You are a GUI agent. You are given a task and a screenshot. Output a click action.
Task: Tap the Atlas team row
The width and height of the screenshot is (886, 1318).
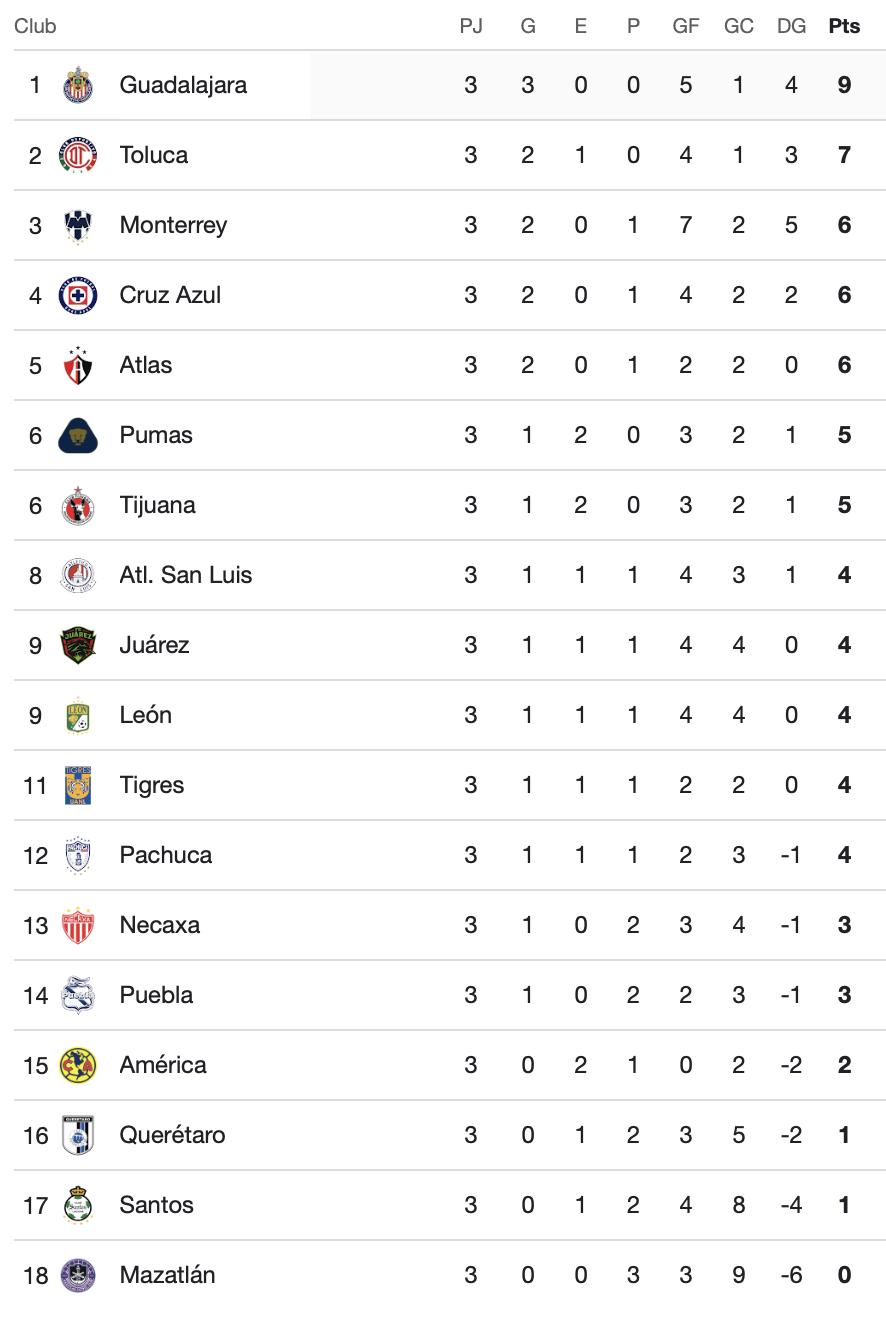tap(146, 365)
